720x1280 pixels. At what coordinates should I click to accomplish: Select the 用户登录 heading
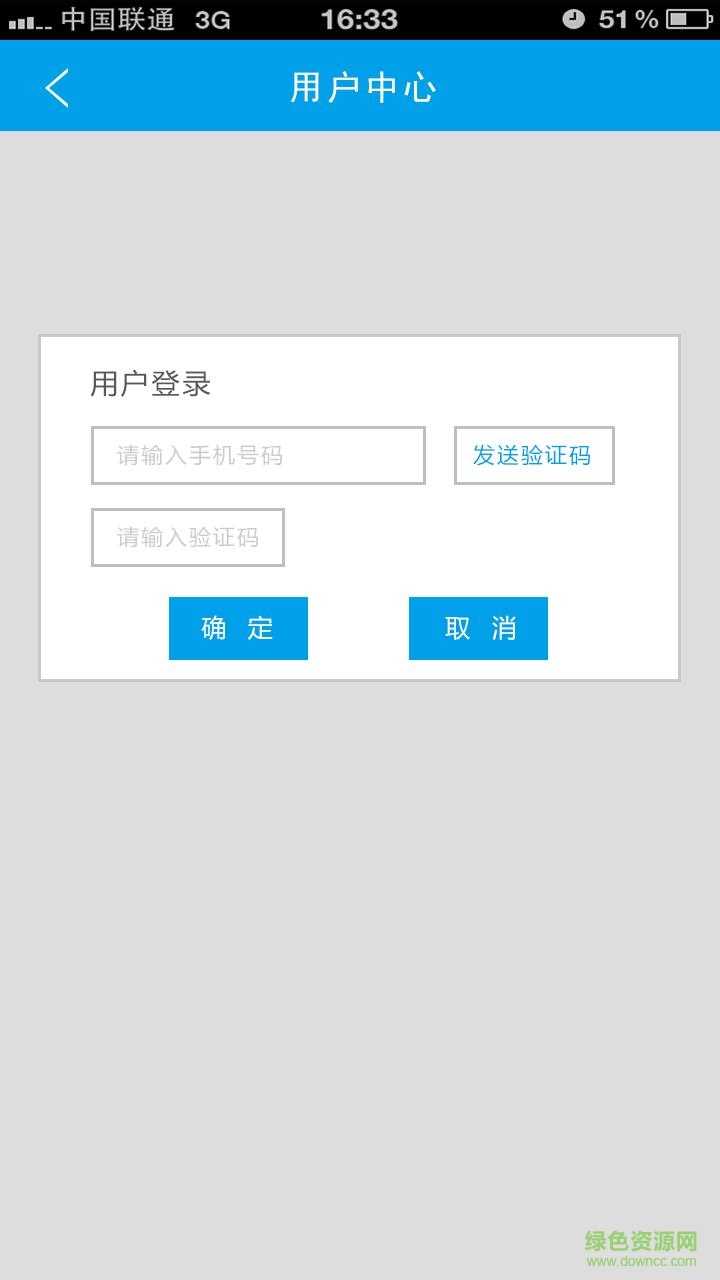(x=150, y=382)
